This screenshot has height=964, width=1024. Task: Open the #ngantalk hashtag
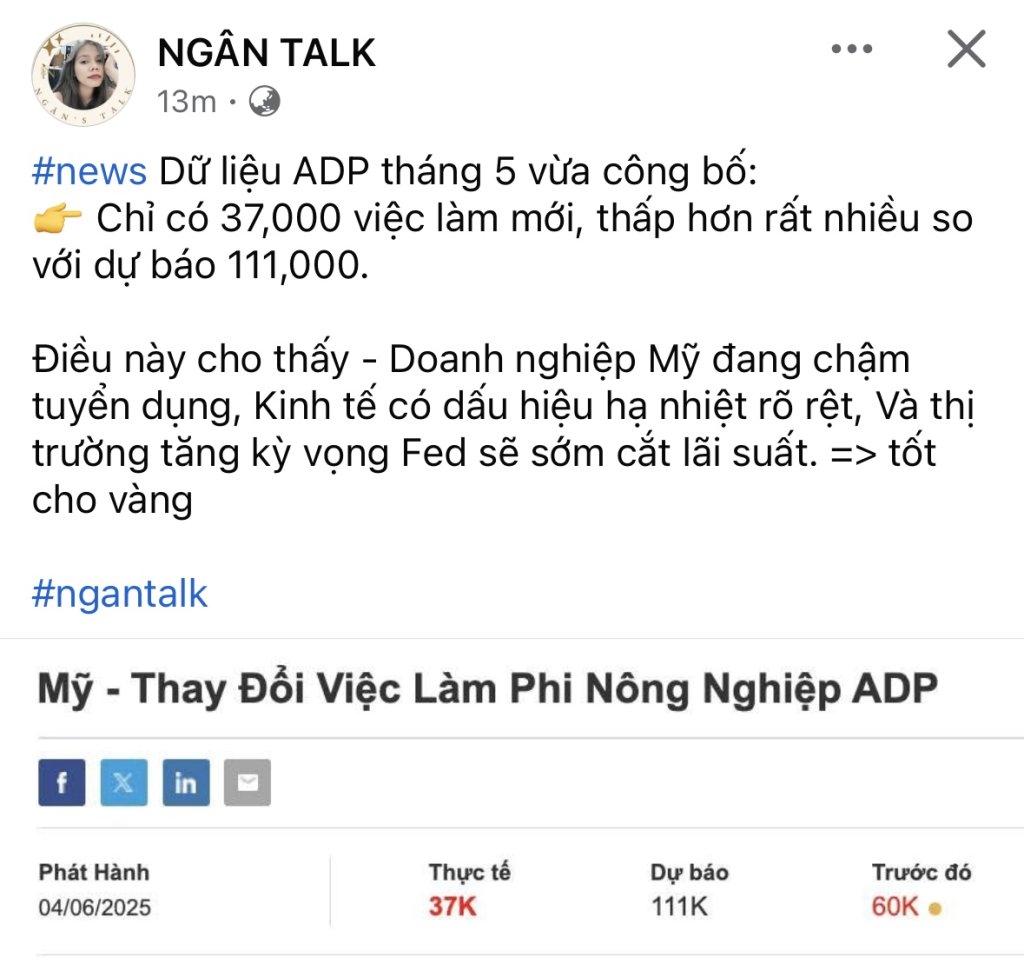(120, 594)
